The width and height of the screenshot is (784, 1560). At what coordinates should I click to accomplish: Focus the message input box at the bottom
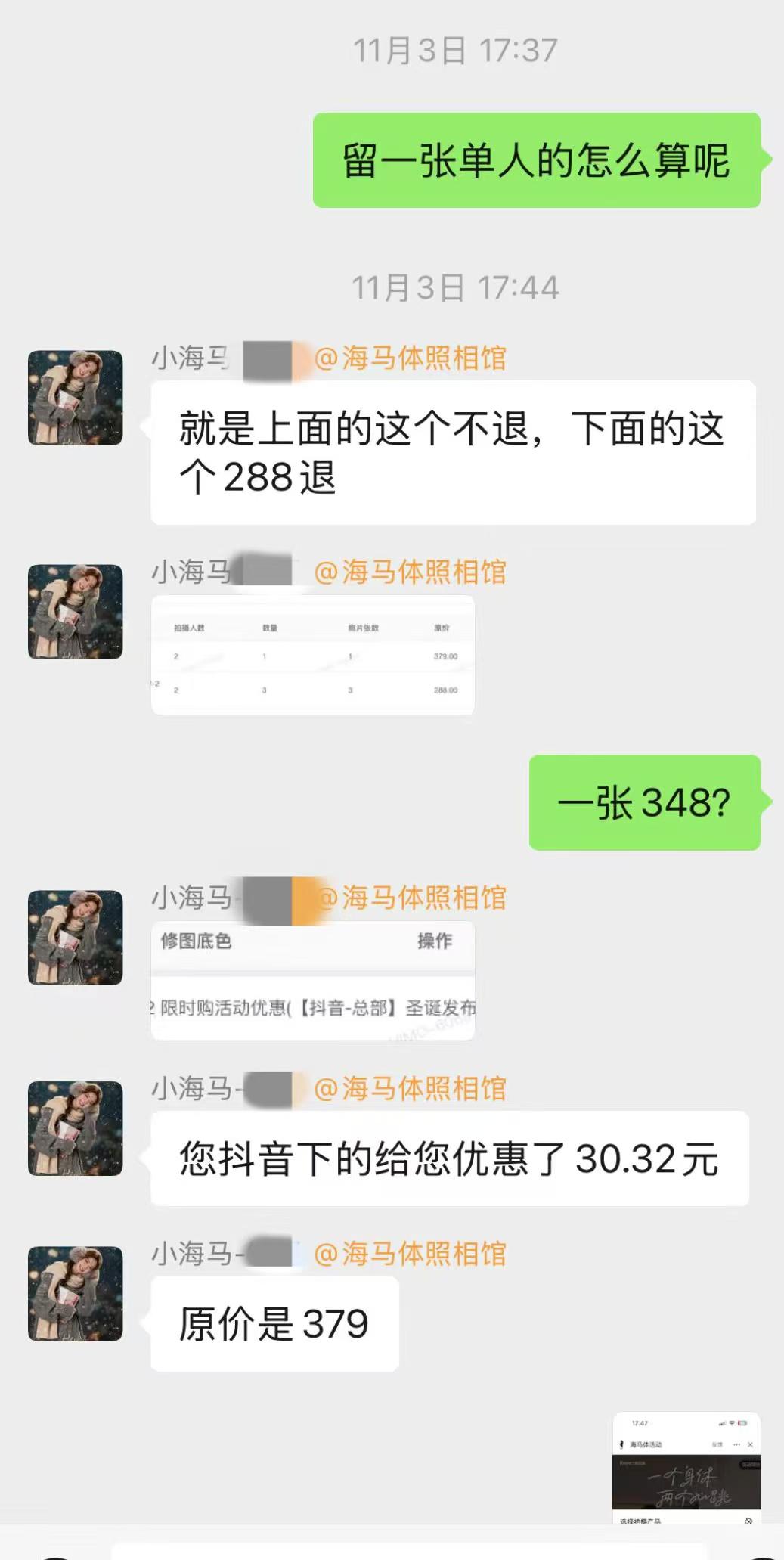point(408,1550)
